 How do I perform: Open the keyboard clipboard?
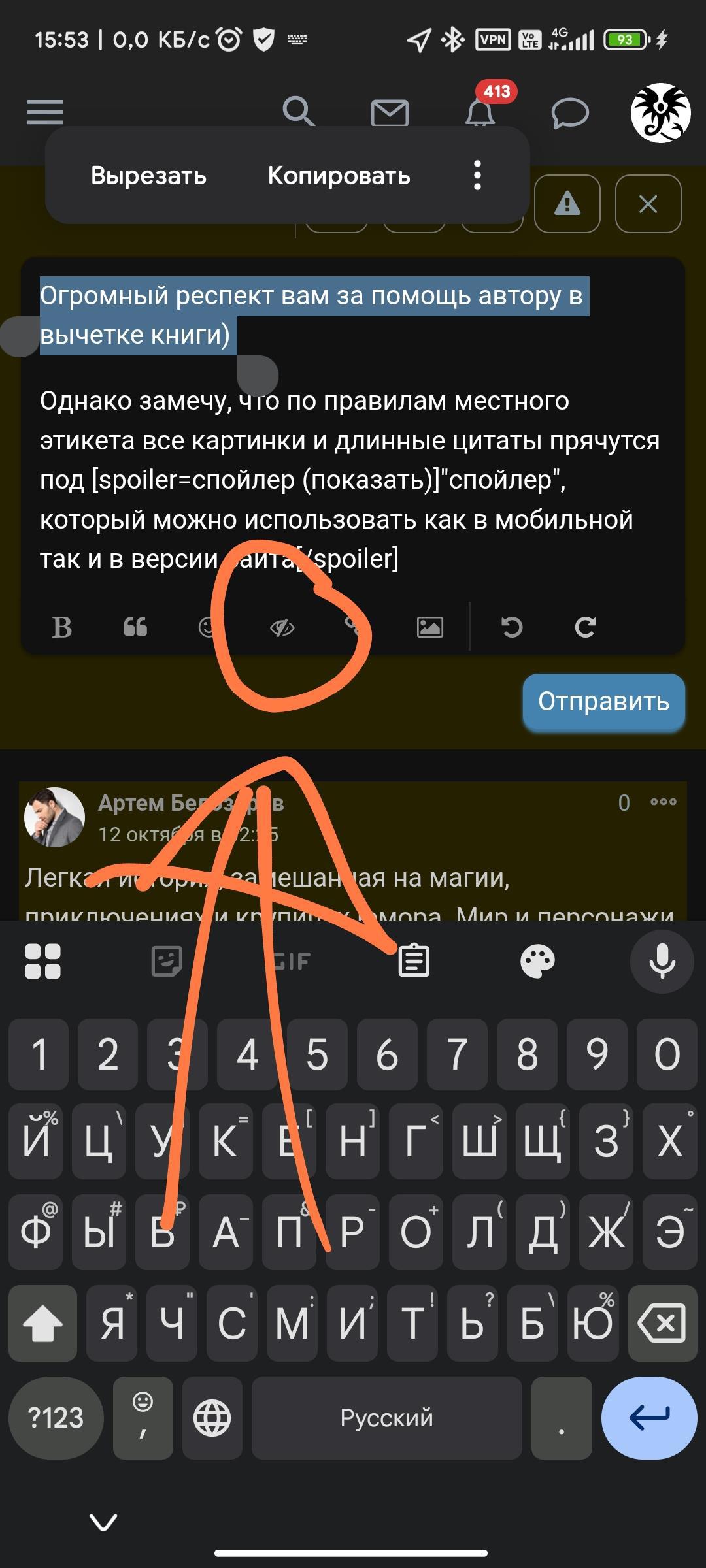click(414, 961)
